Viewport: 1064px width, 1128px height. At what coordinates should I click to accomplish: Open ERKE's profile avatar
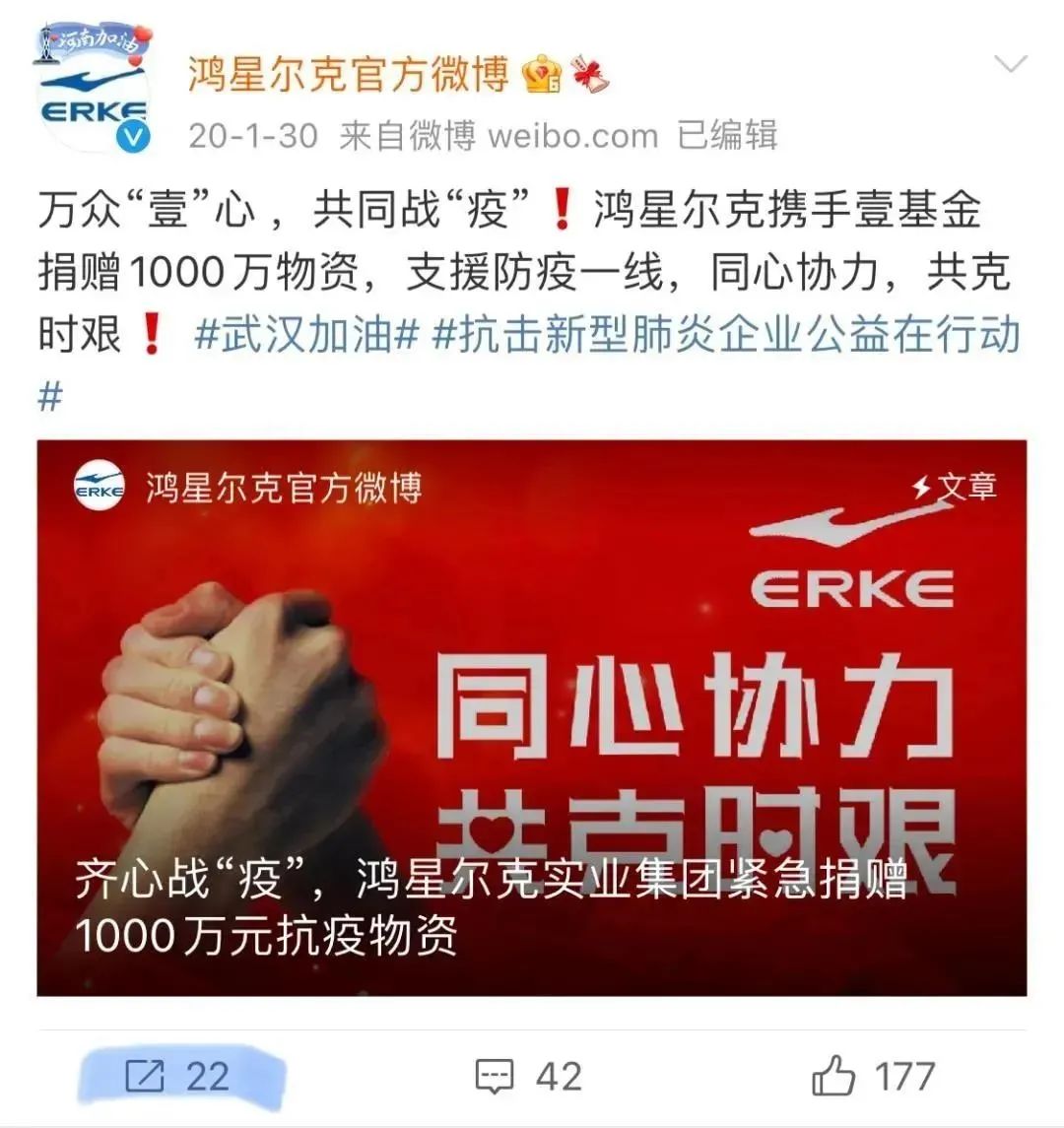coord(94,91)
